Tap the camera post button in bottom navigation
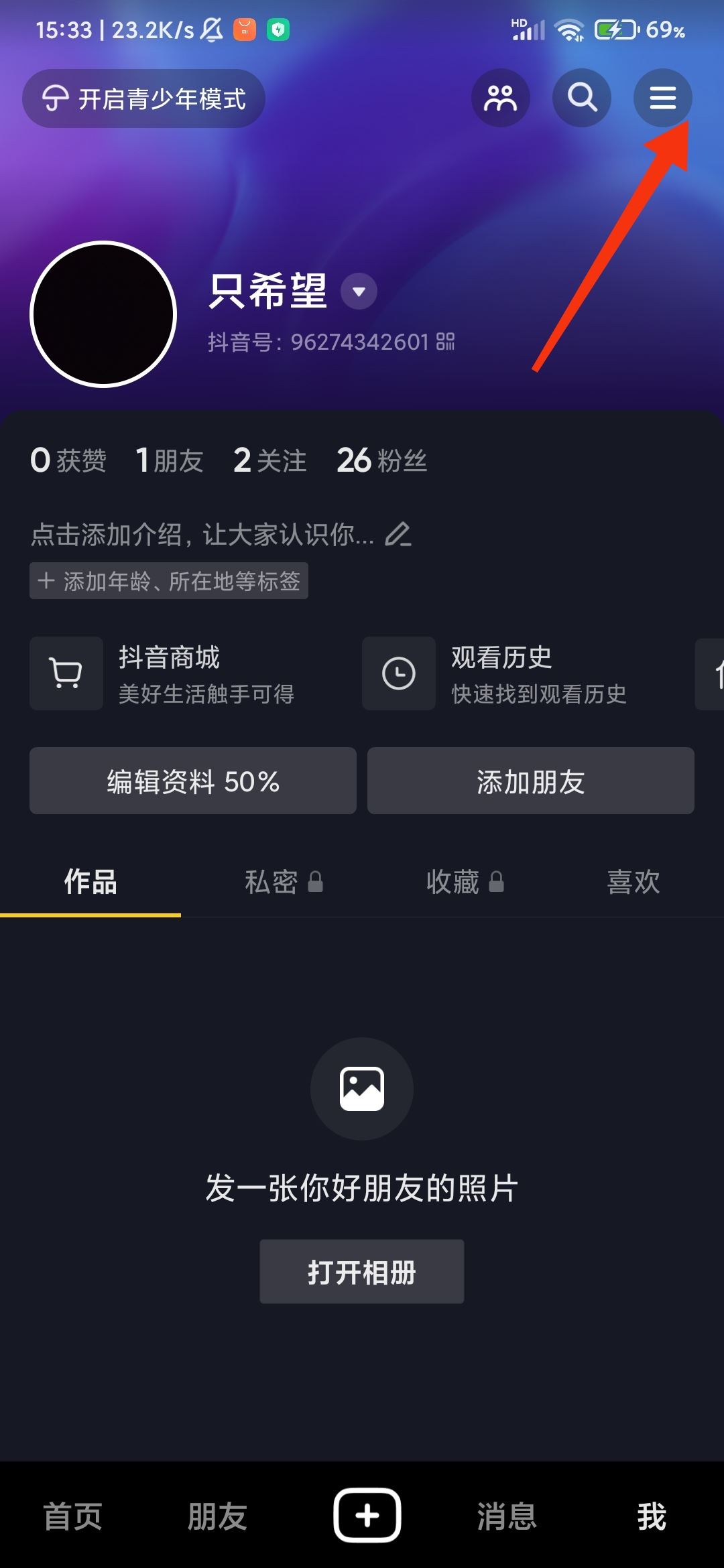This screenshot has height=1568, width=724. (366, 1514)
